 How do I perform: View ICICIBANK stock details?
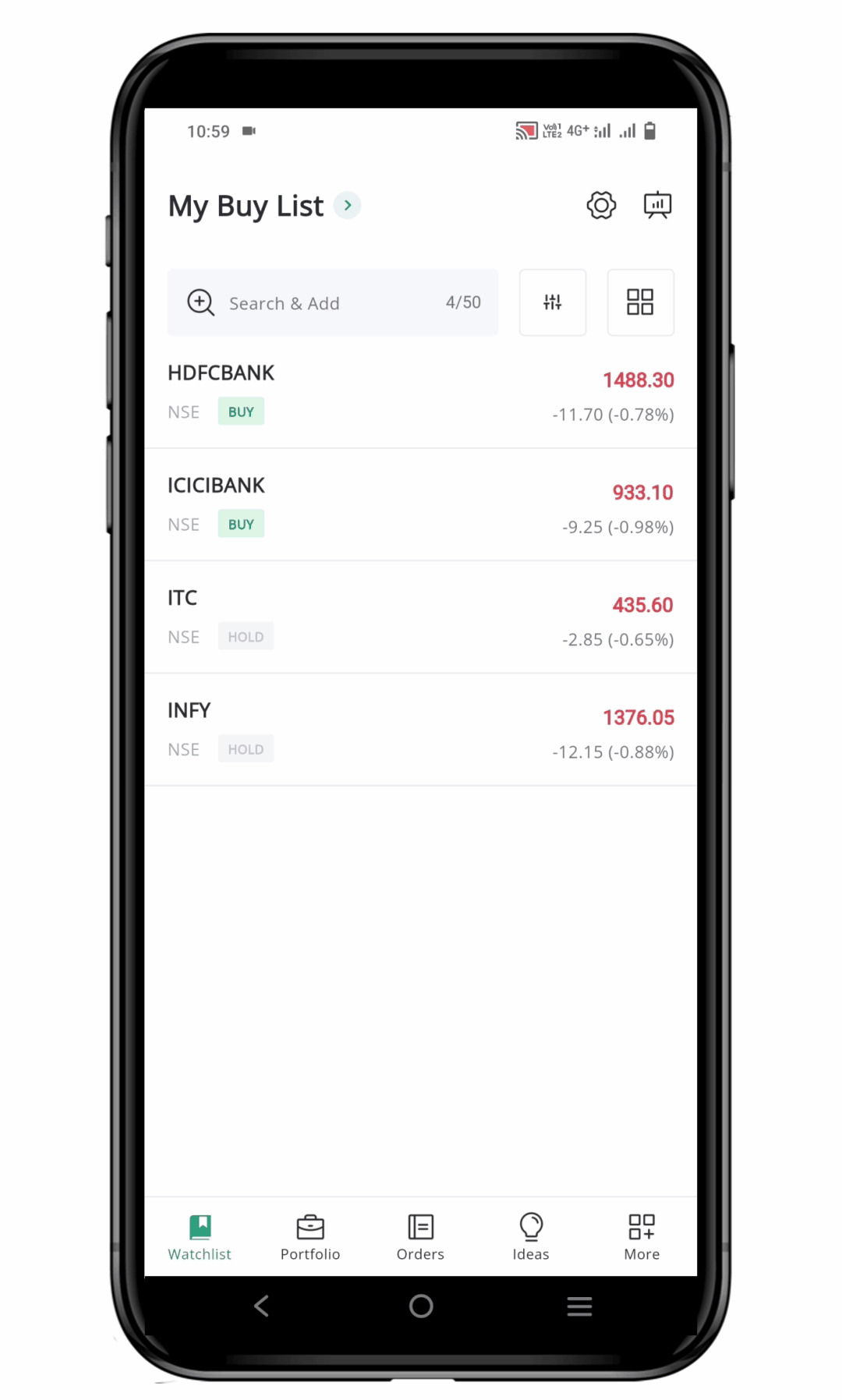click(x=420, y=505)
